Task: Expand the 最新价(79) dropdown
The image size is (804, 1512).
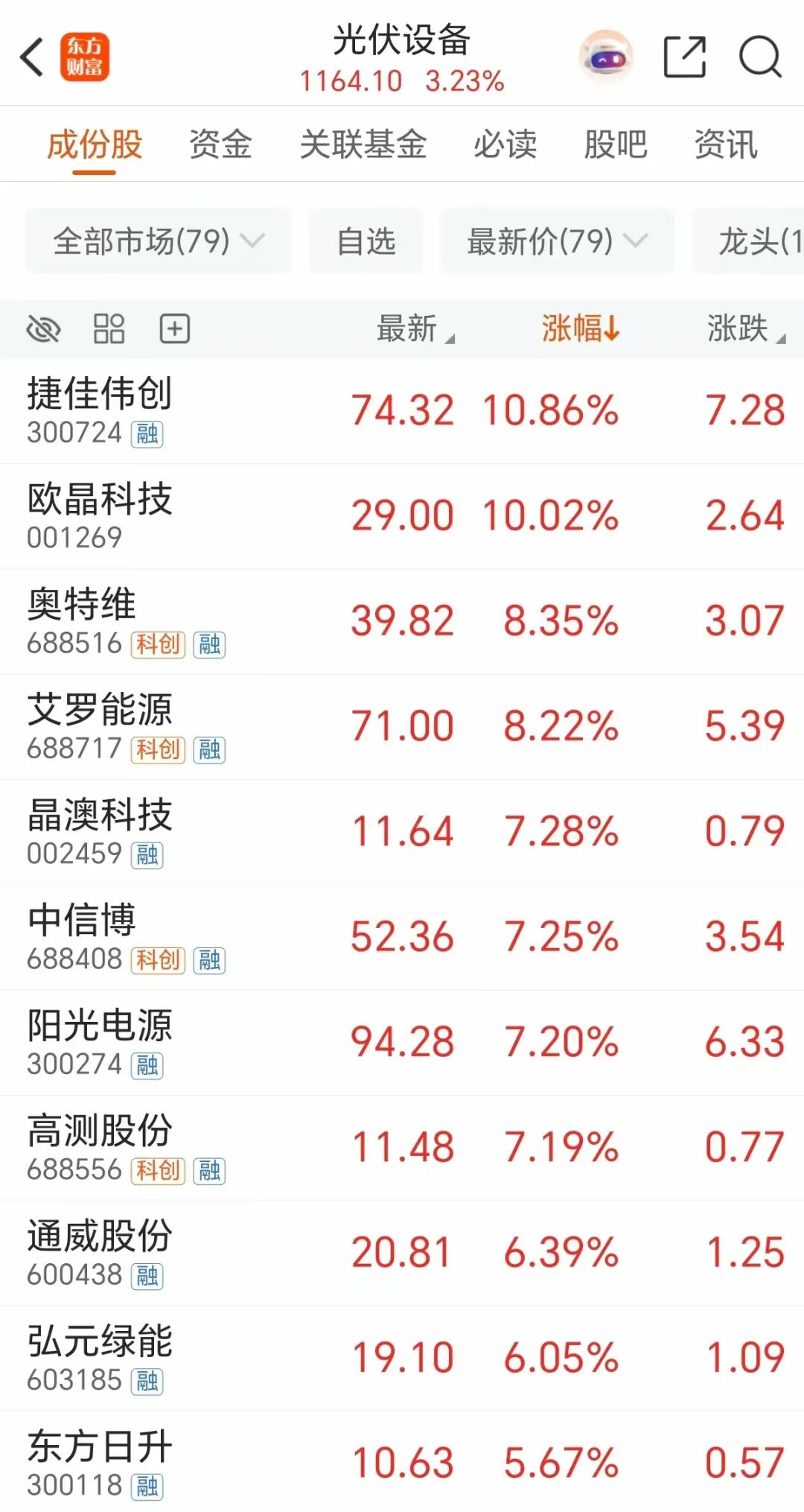Action: click(x=558, y=241)
